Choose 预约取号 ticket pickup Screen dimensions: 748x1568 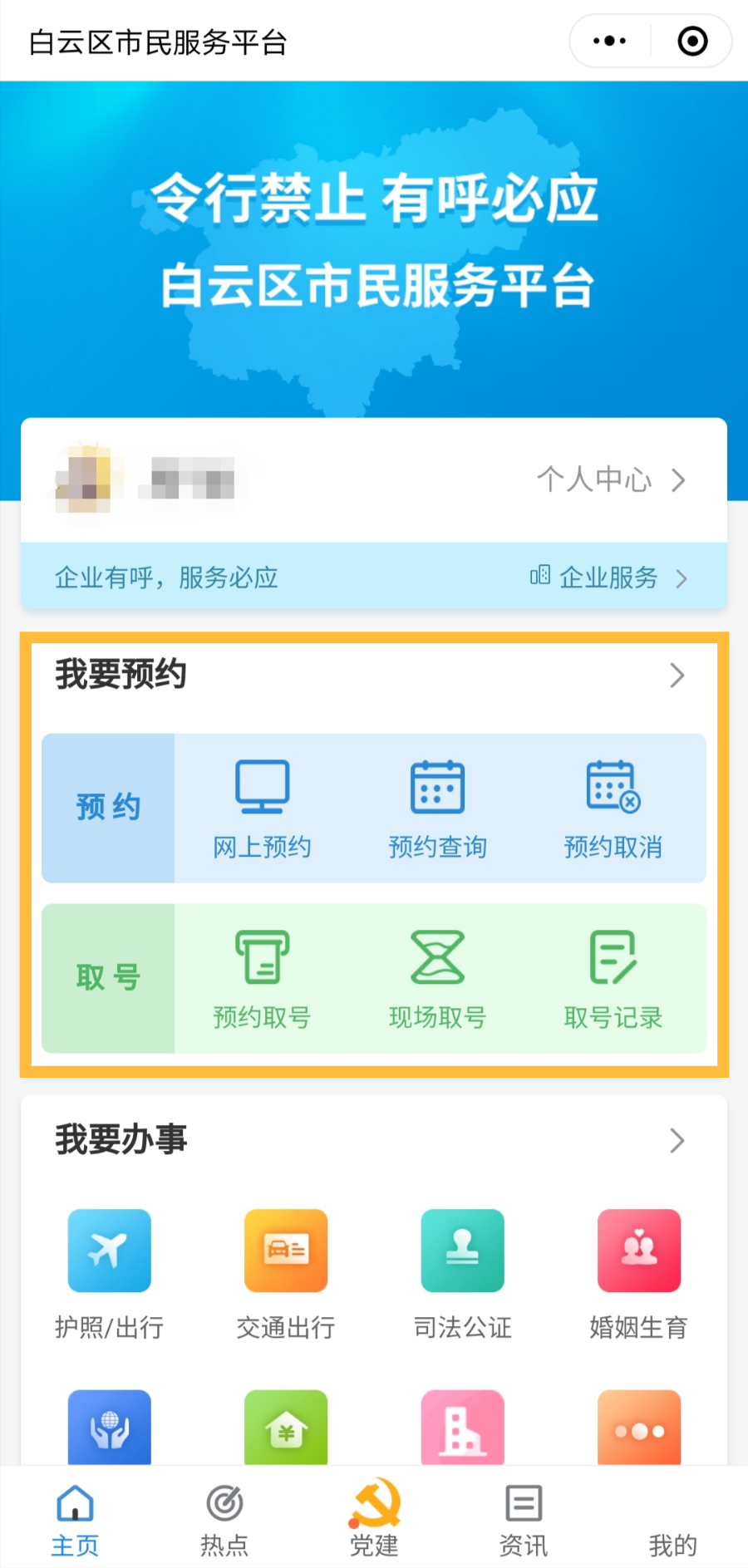(262, 978)
